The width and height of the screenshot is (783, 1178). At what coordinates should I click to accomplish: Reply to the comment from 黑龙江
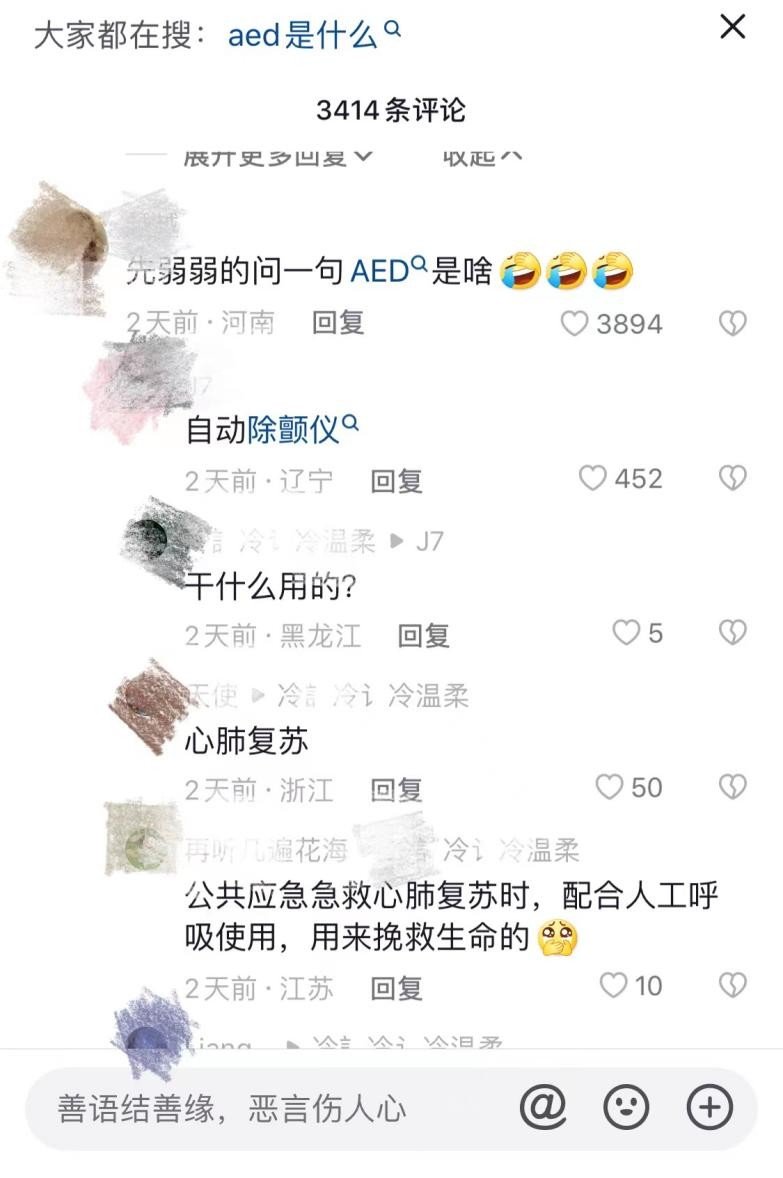423,635
